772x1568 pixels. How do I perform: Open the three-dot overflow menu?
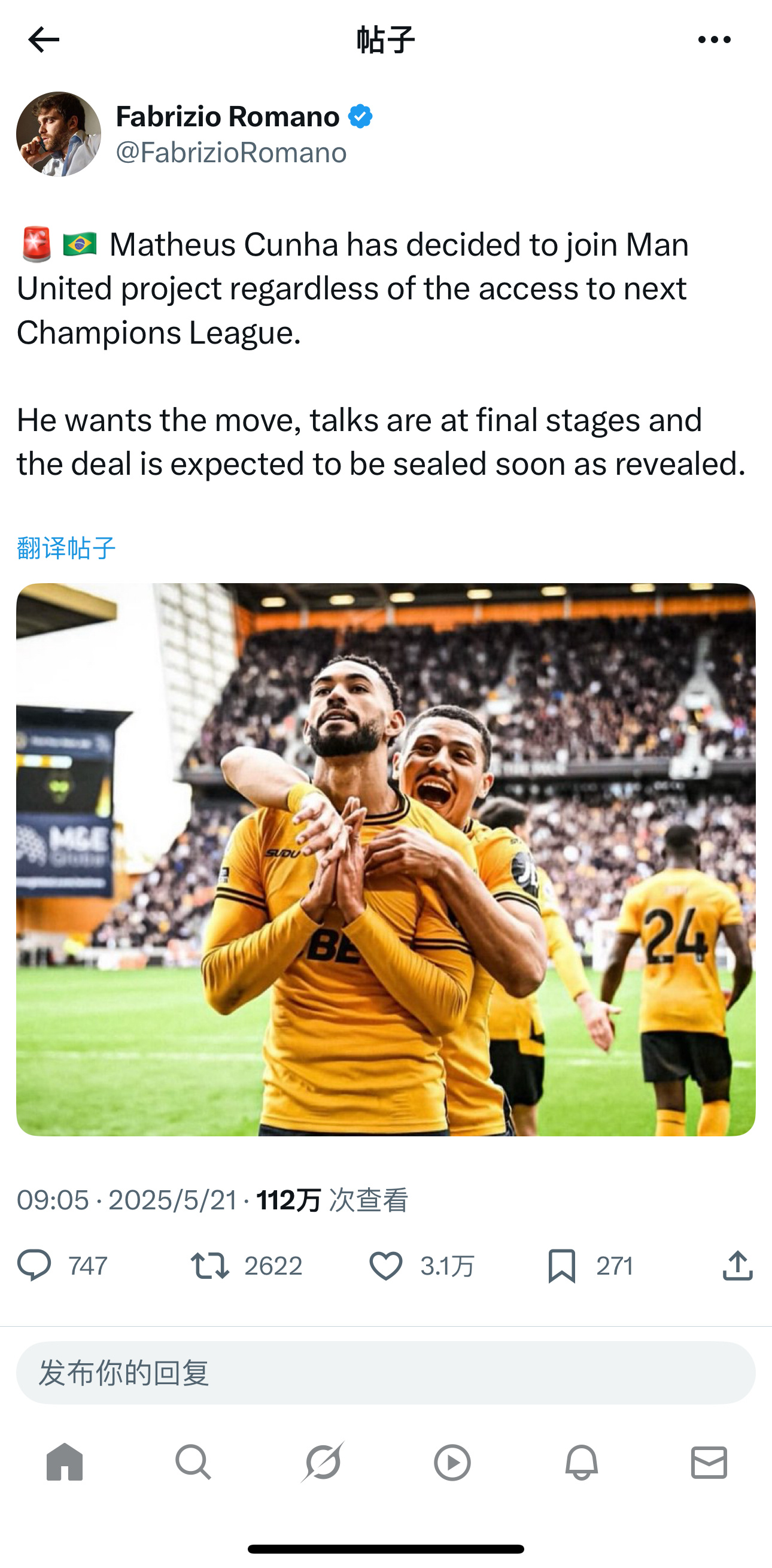pos(714,40)
